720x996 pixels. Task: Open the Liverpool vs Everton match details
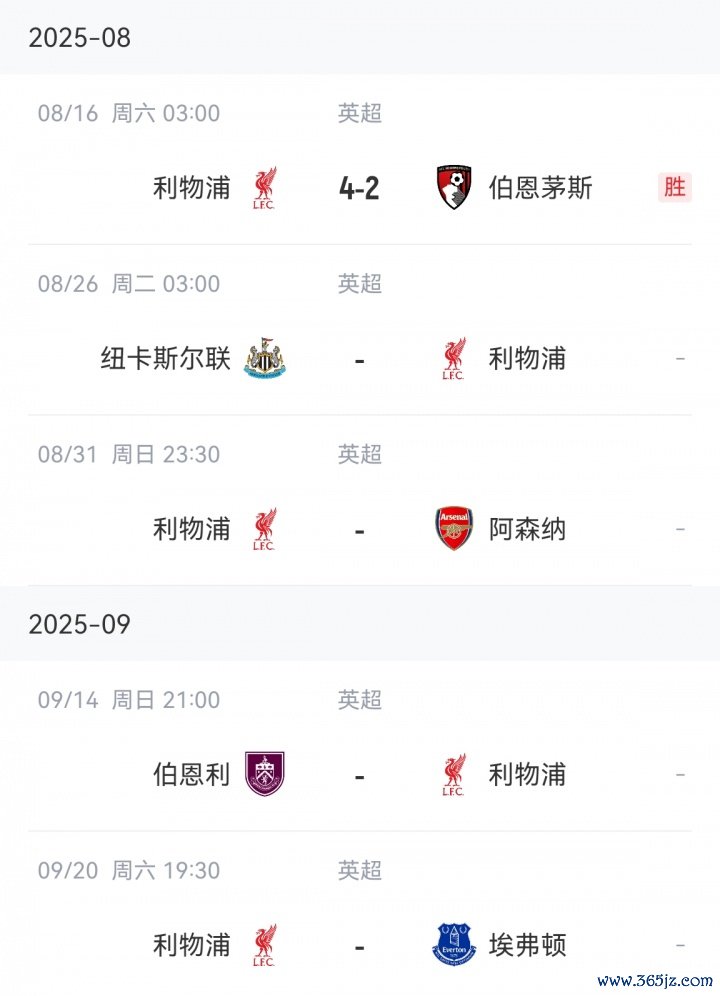click(359, 944)
